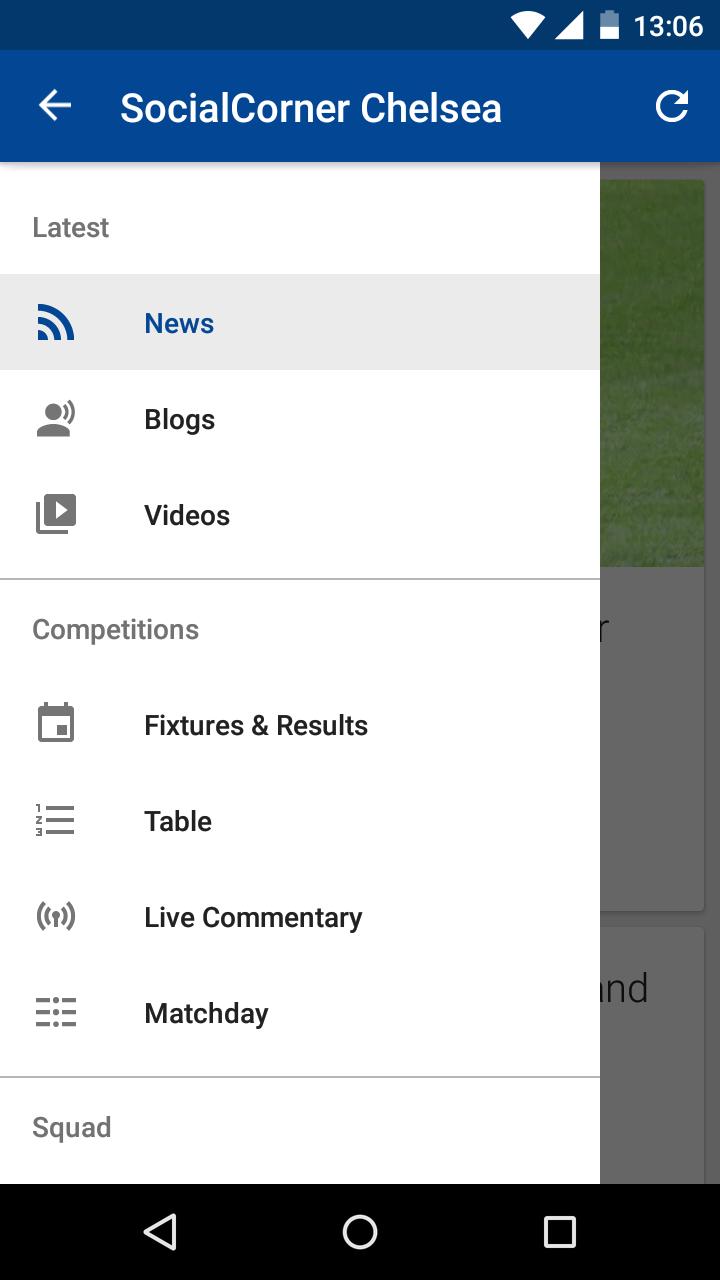Click the Blogs speaker icon
Screen dimensions: 720x1280
(55, 419)
